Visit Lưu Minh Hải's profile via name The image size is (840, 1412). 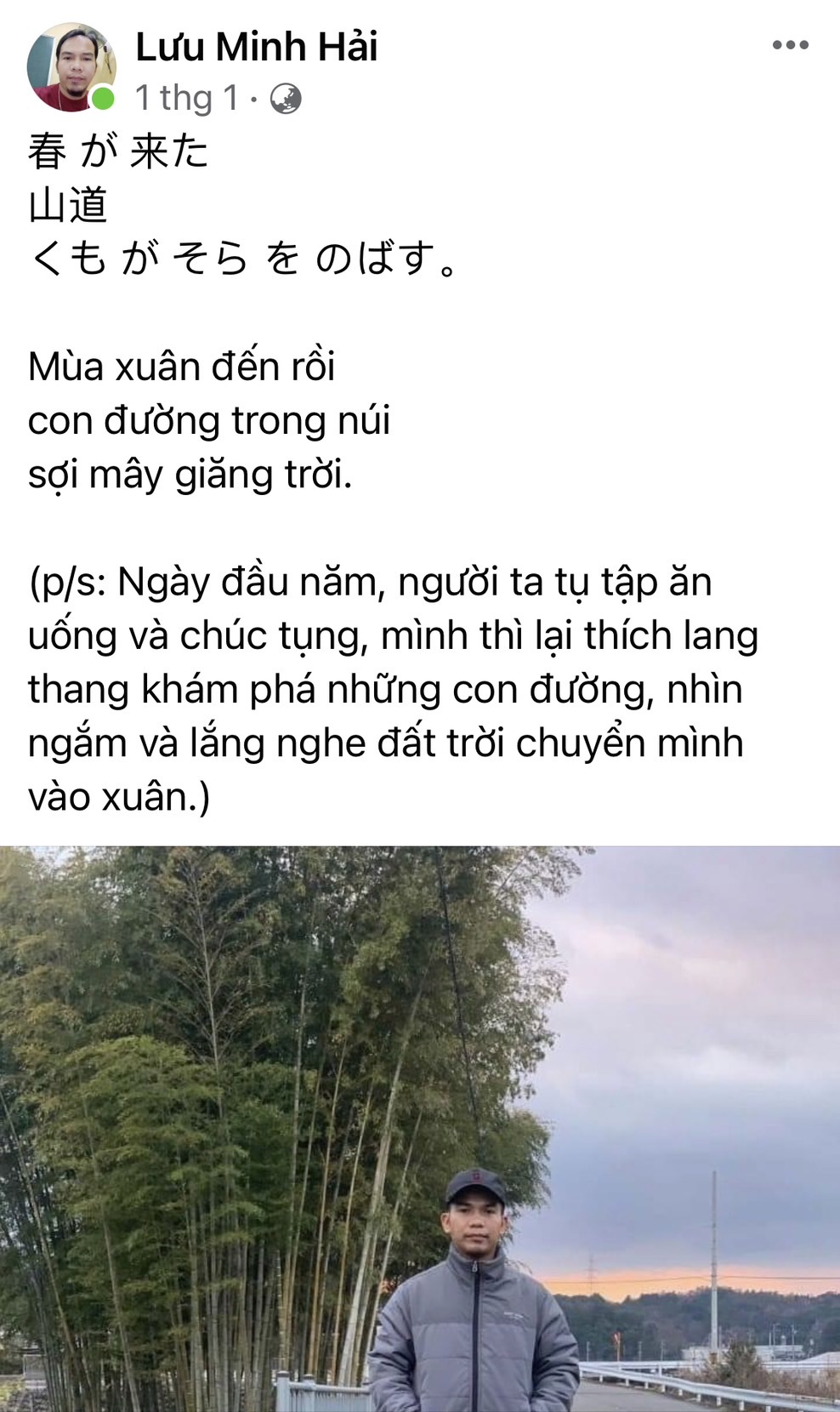coord(256,47)
